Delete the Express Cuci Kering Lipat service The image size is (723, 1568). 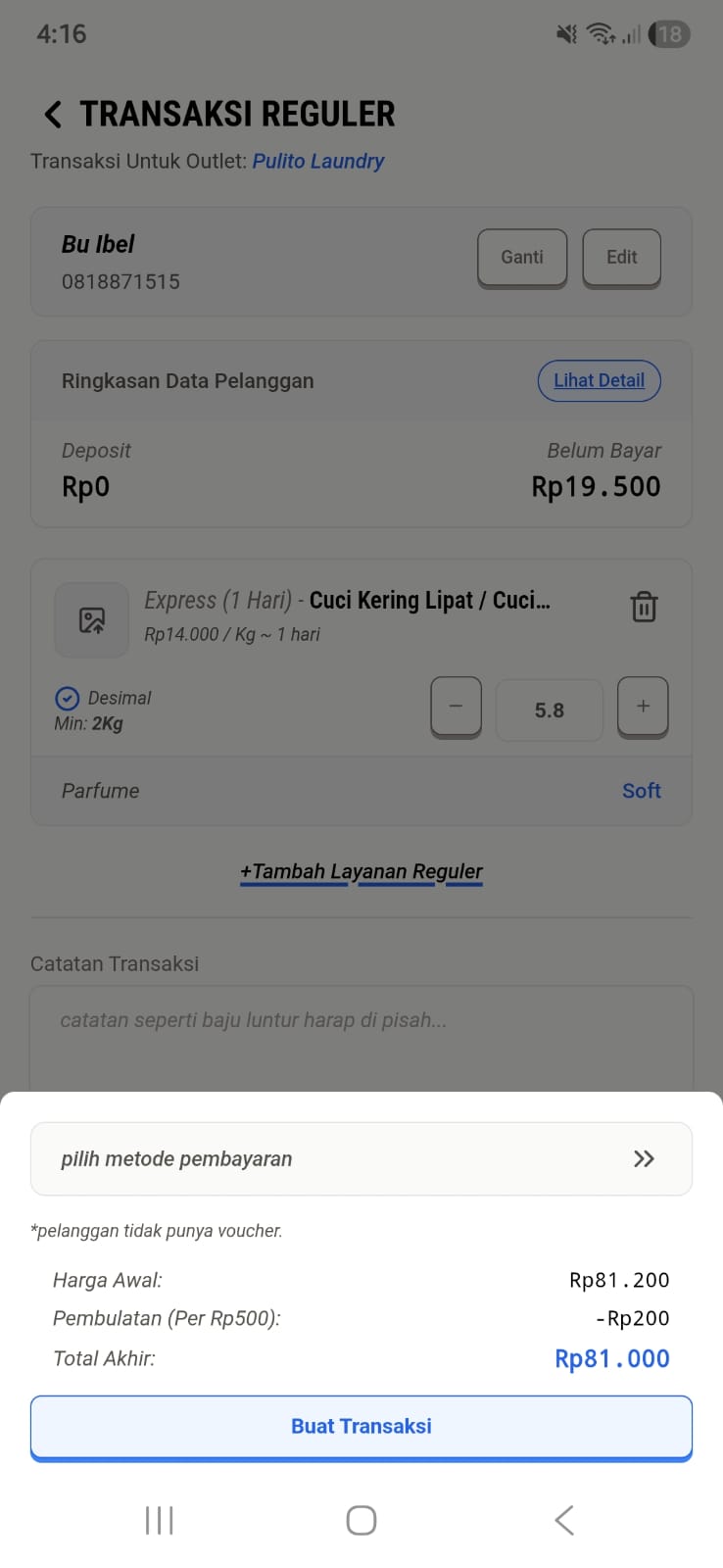644,608
